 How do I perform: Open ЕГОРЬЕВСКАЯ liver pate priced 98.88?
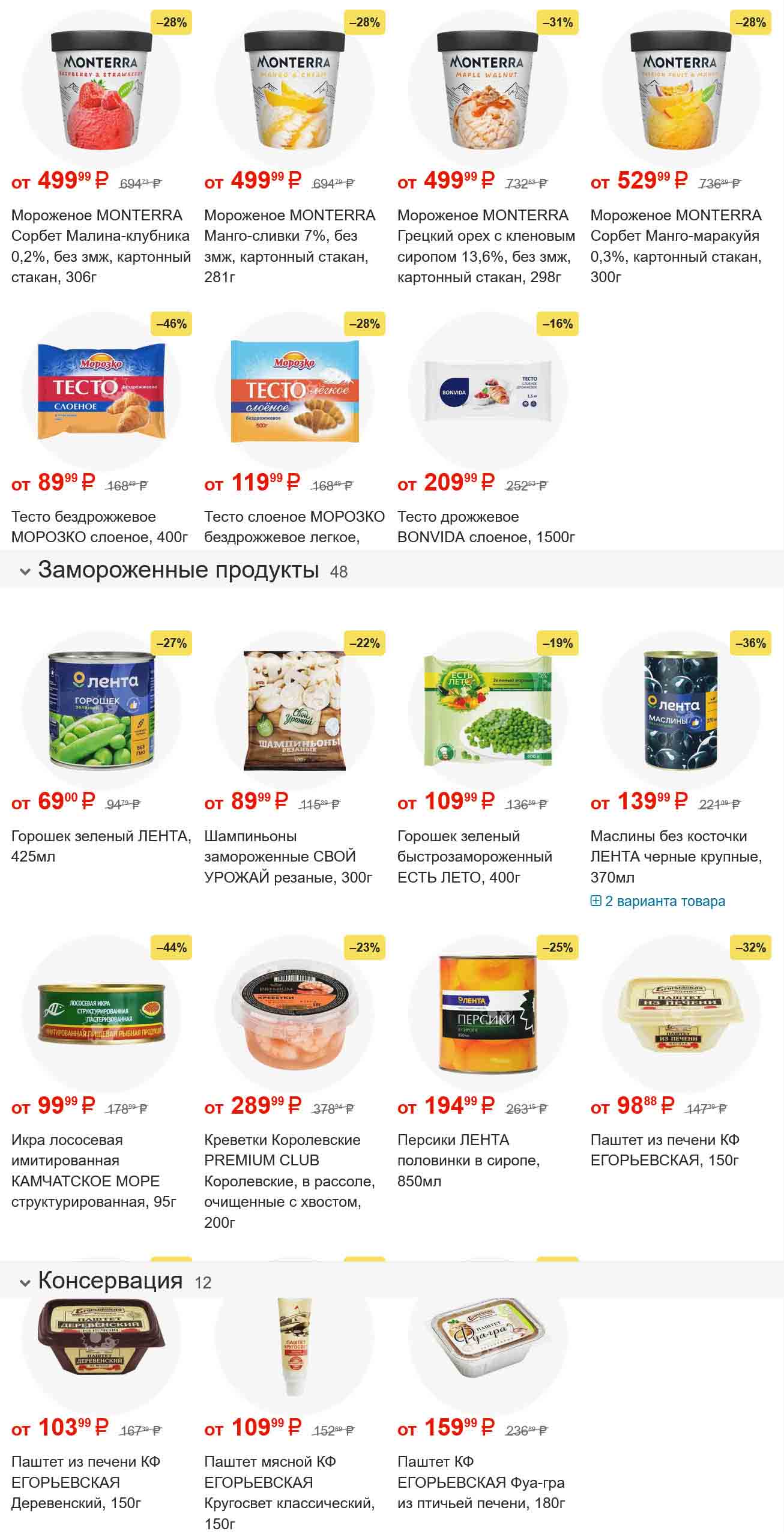click(x=680, y=1015)
